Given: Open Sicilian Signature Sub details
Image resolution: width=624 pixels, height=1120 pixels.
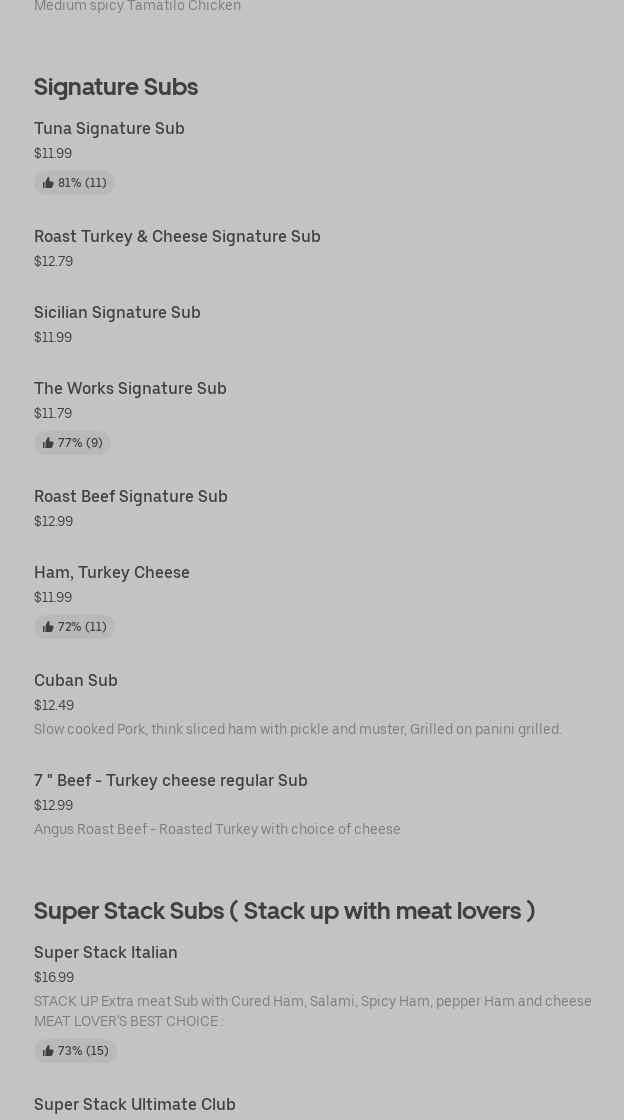Looking at the screenshot, I should point(117,312).
